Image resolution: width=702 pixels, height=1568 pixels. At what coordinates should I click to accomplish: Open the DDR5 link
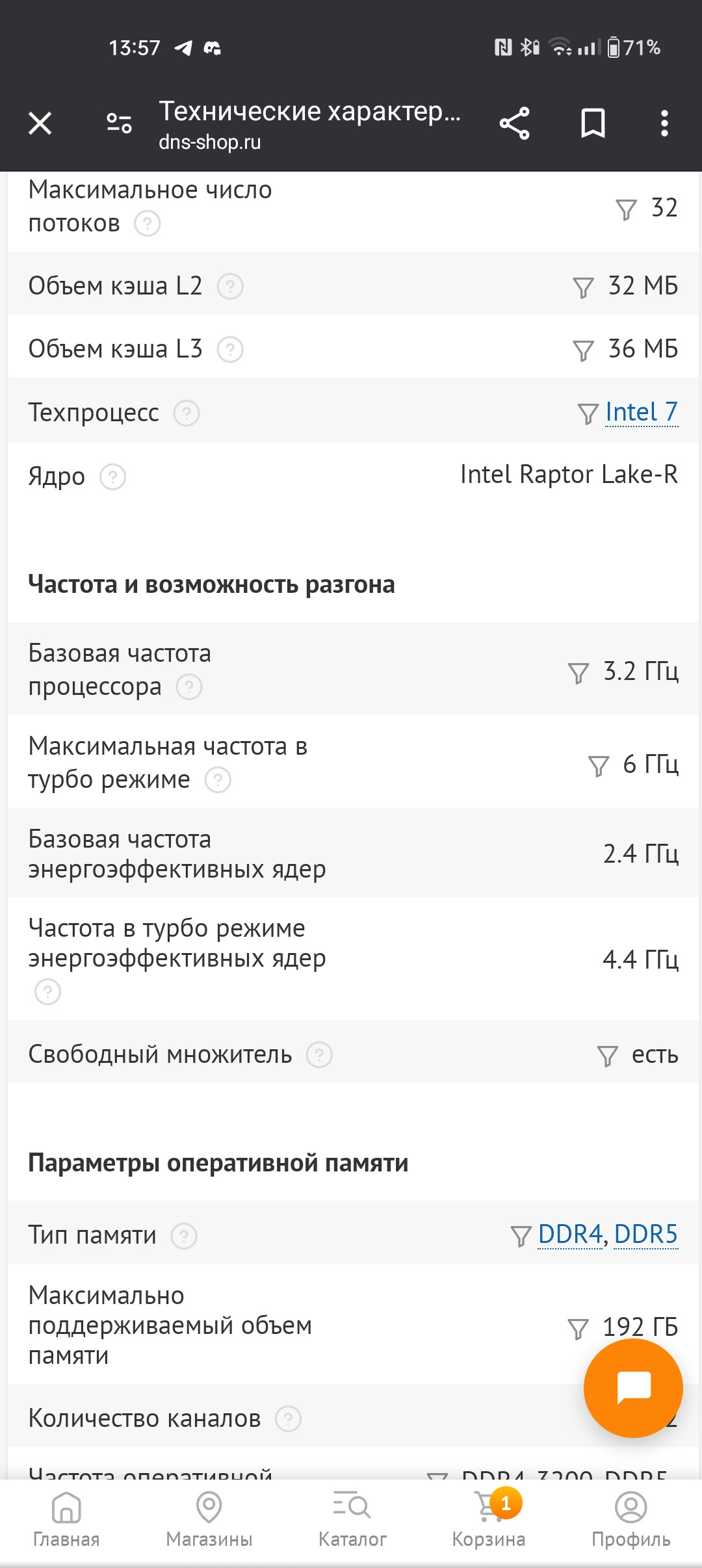pos(646,1234)
